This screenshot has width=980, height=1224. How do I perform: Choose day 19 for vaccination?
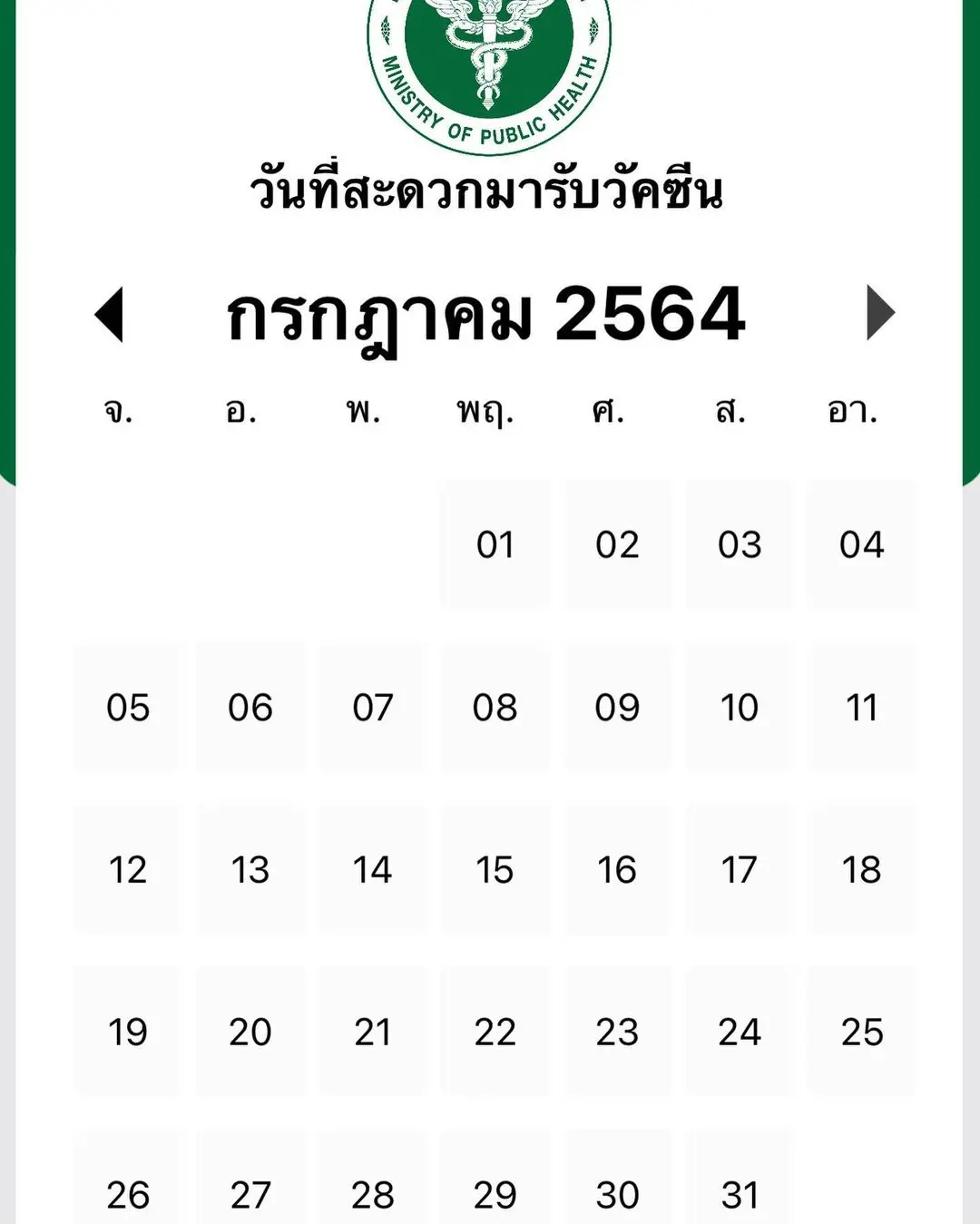(x=128, y=1032)
